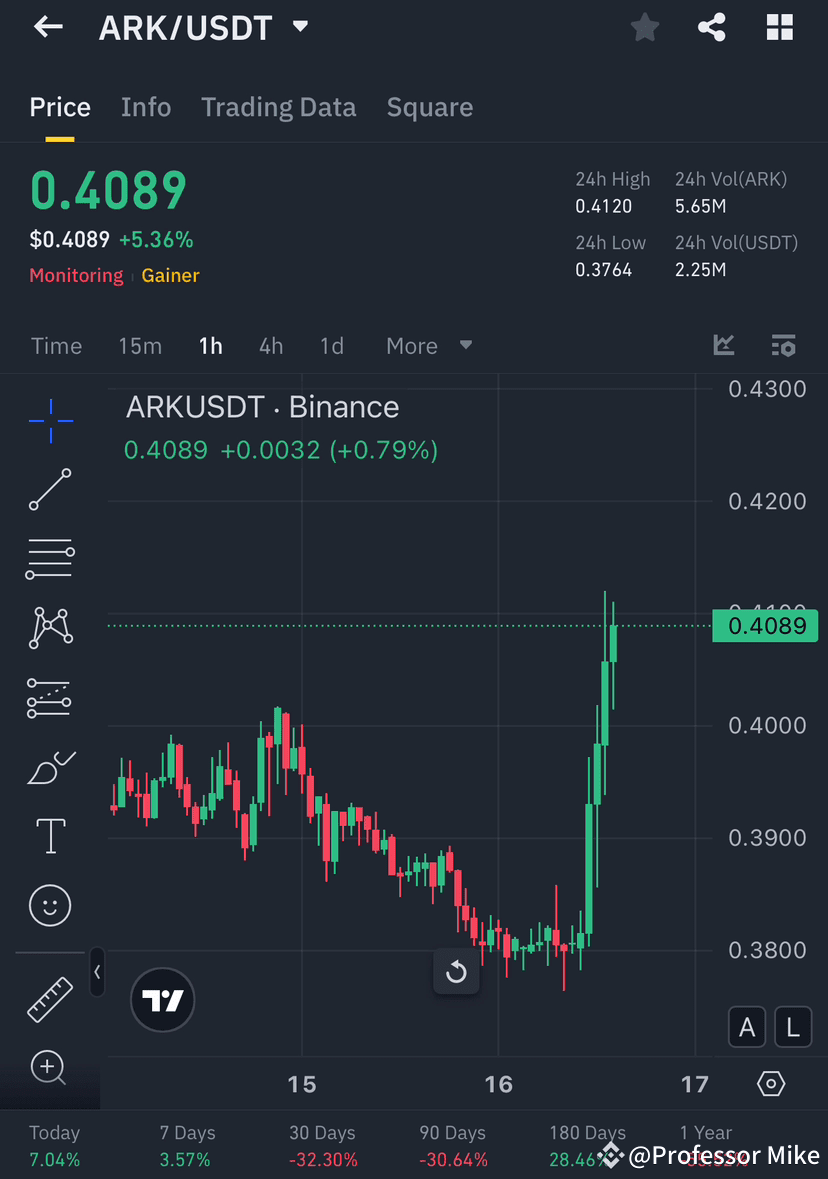Collapse the drawing tools sidebar

coord(97,972)
